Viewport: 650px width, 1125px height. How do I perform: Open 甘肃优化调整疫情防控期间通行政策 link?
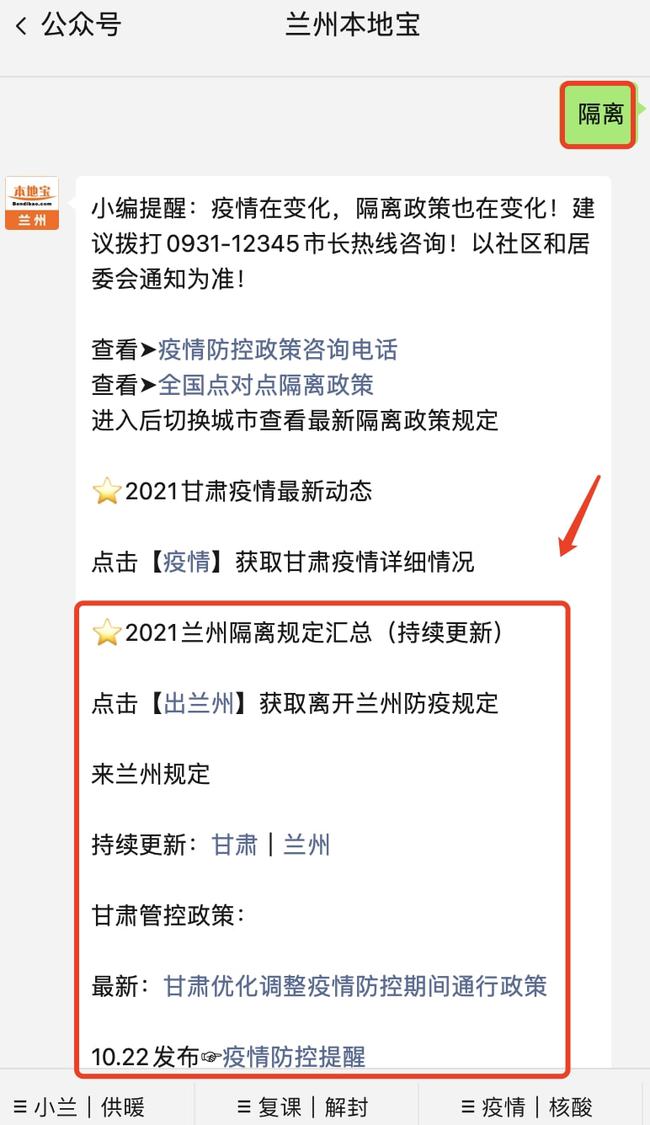tap(355, 986)
